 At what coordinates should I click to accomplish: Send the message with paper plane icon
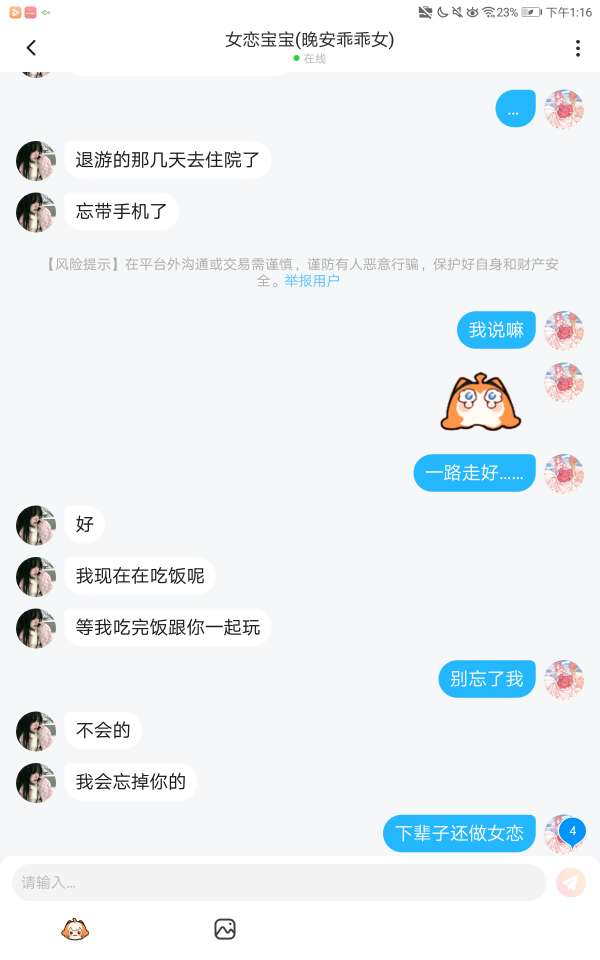click(571, 882)
